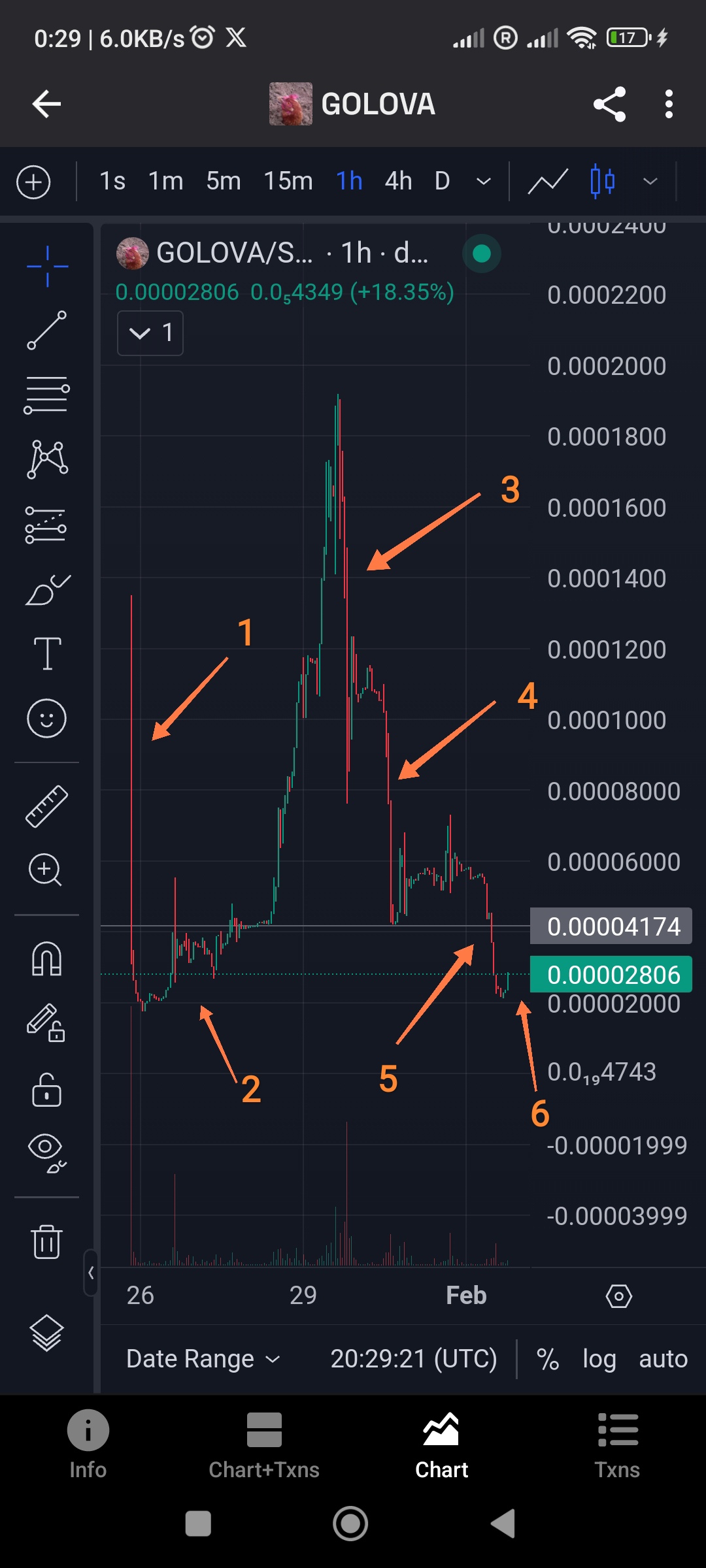The width and height of the screenshot is (706, 1568).
Task: Open the three-dot overflow menu
Action: pyautogui.click(x=668, y=104)
